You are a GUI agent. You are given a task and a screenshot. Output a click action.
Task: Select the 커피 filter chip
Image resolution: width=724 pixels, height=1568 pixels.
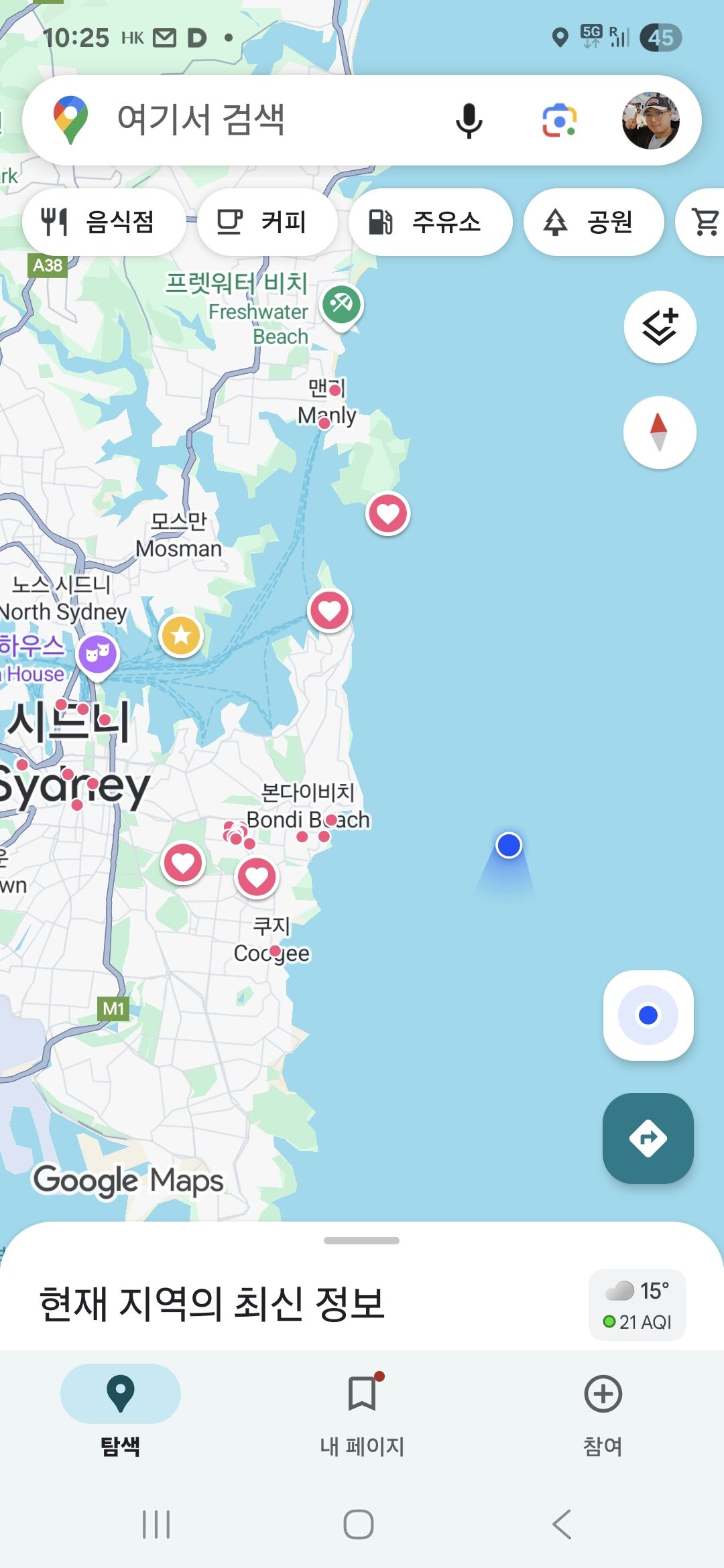[x=267, y=222]
